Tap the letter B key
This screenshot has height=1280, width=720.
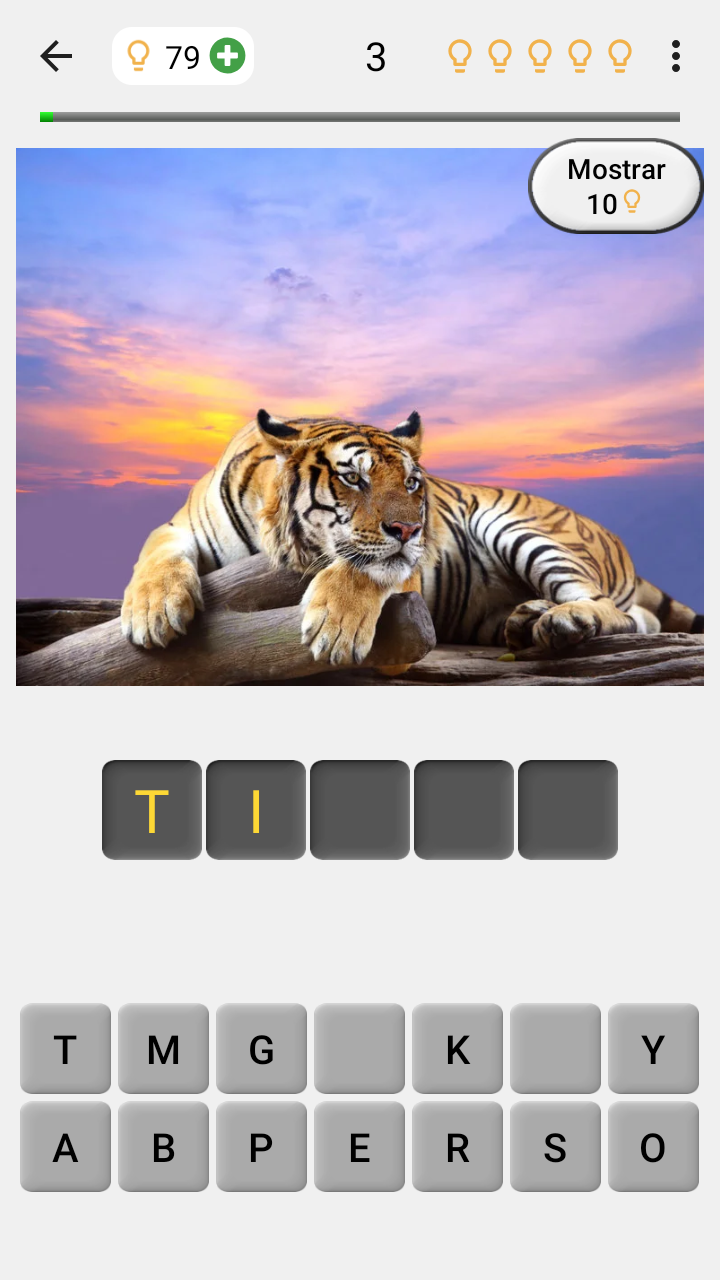163,1147
